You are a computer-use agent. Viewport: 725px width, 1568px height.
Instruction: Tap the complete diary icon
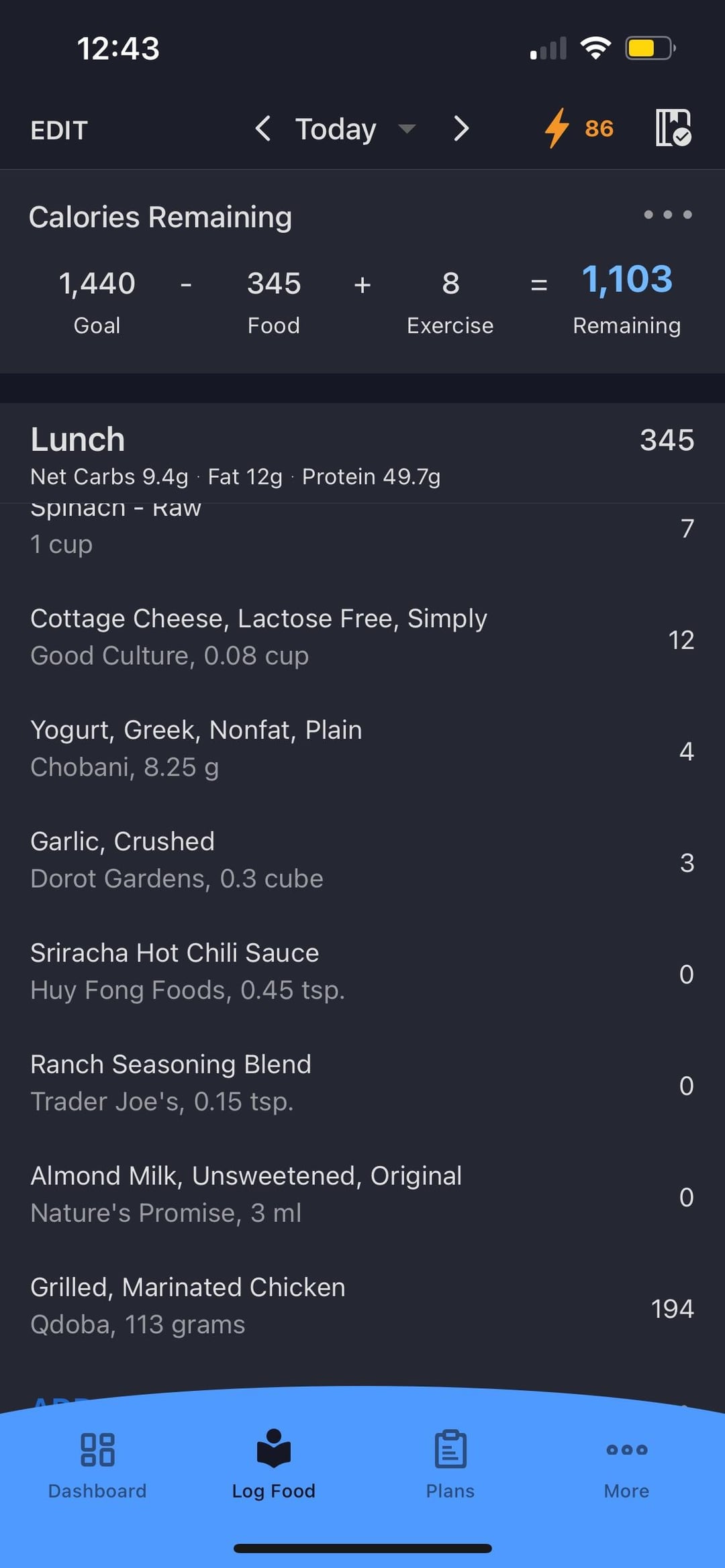[x=673, y=127]
